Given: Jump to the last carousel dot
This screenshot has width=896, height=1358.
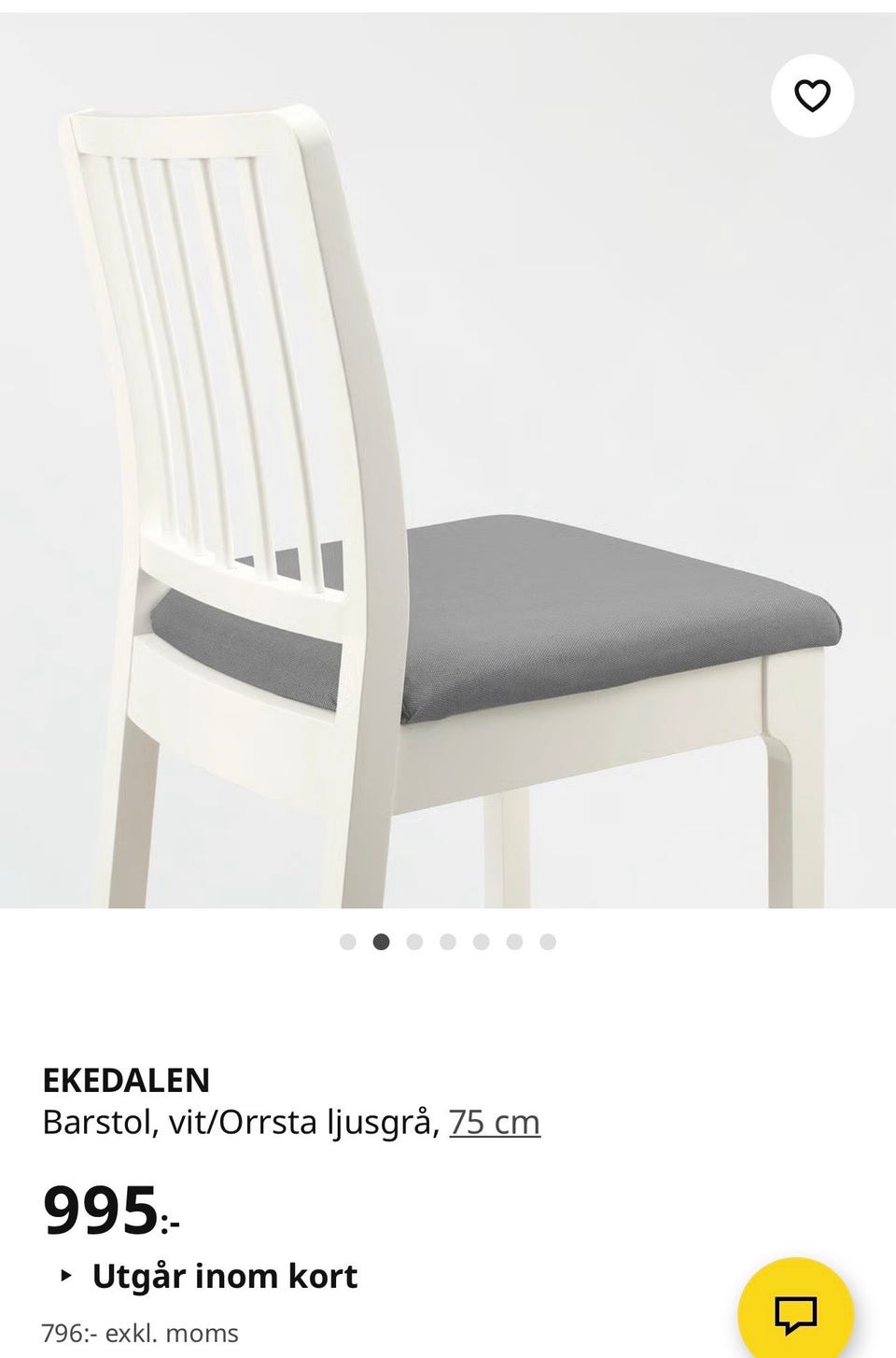Looking at the screenshot, I should click(548, 942).
